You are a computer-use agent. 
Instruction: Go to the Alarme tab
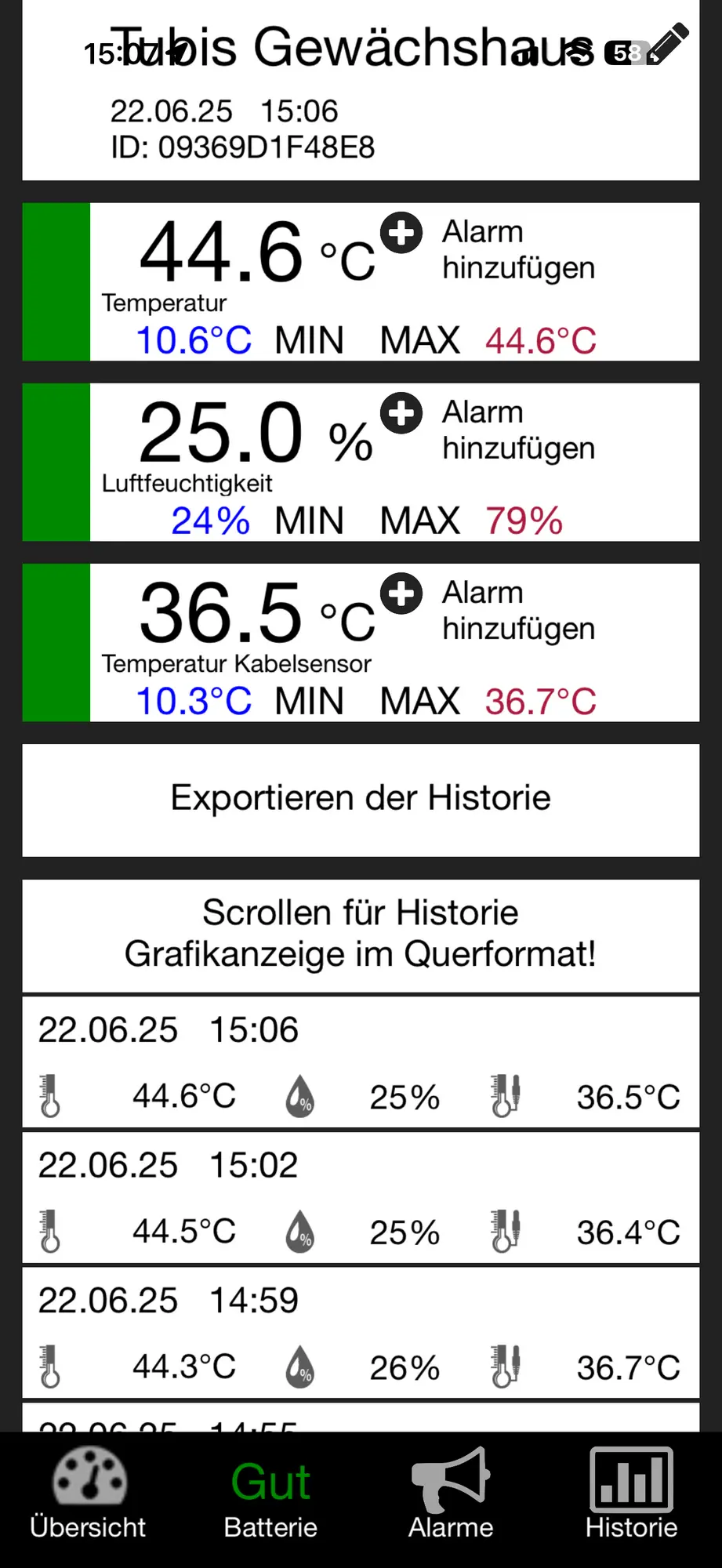tap(451, 1495)
